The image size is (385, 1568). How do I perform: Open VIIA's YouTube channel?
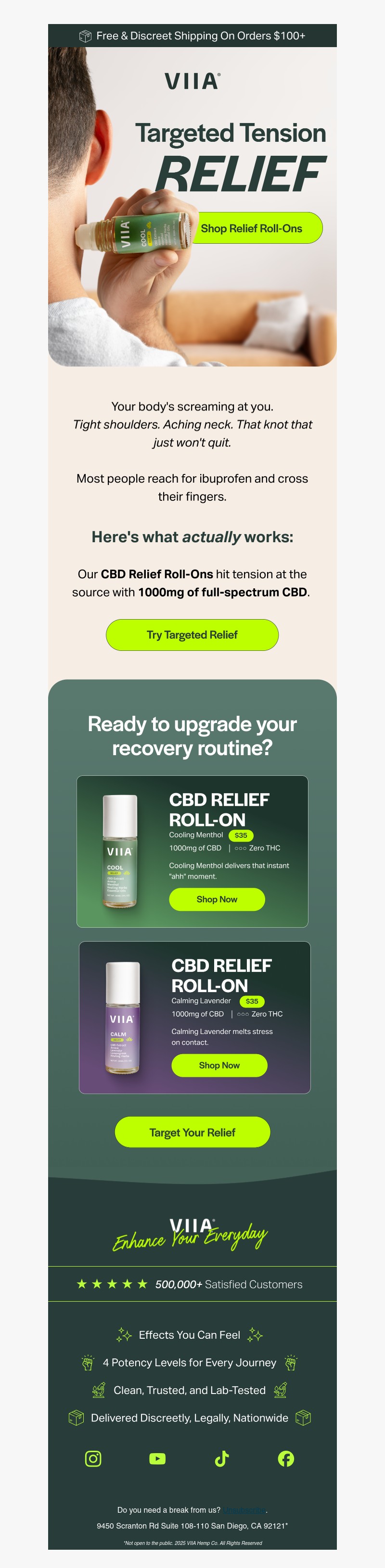(x=157, y=1458)
